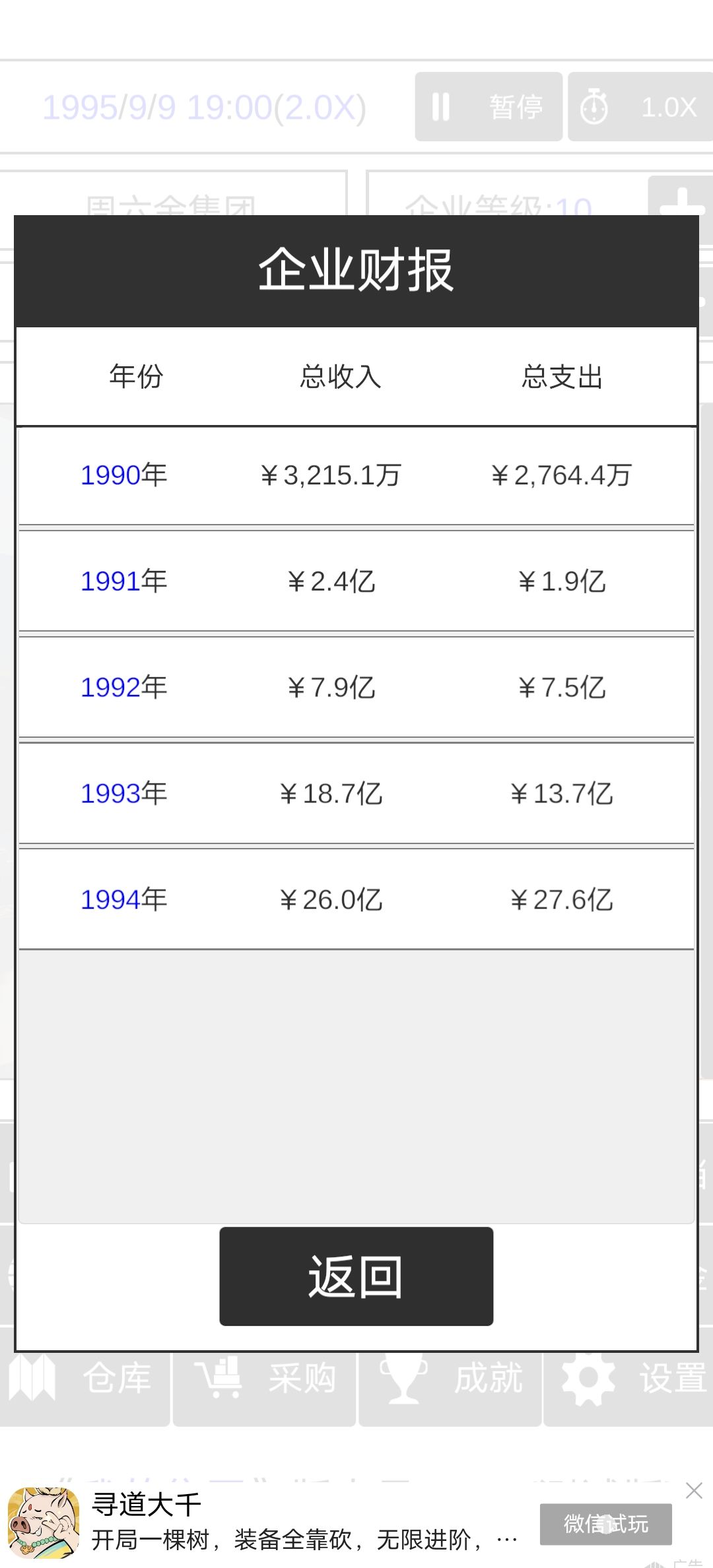Viewport: 713px width, 1568px height.
Task: View details for 1993年
Action: 123,793
